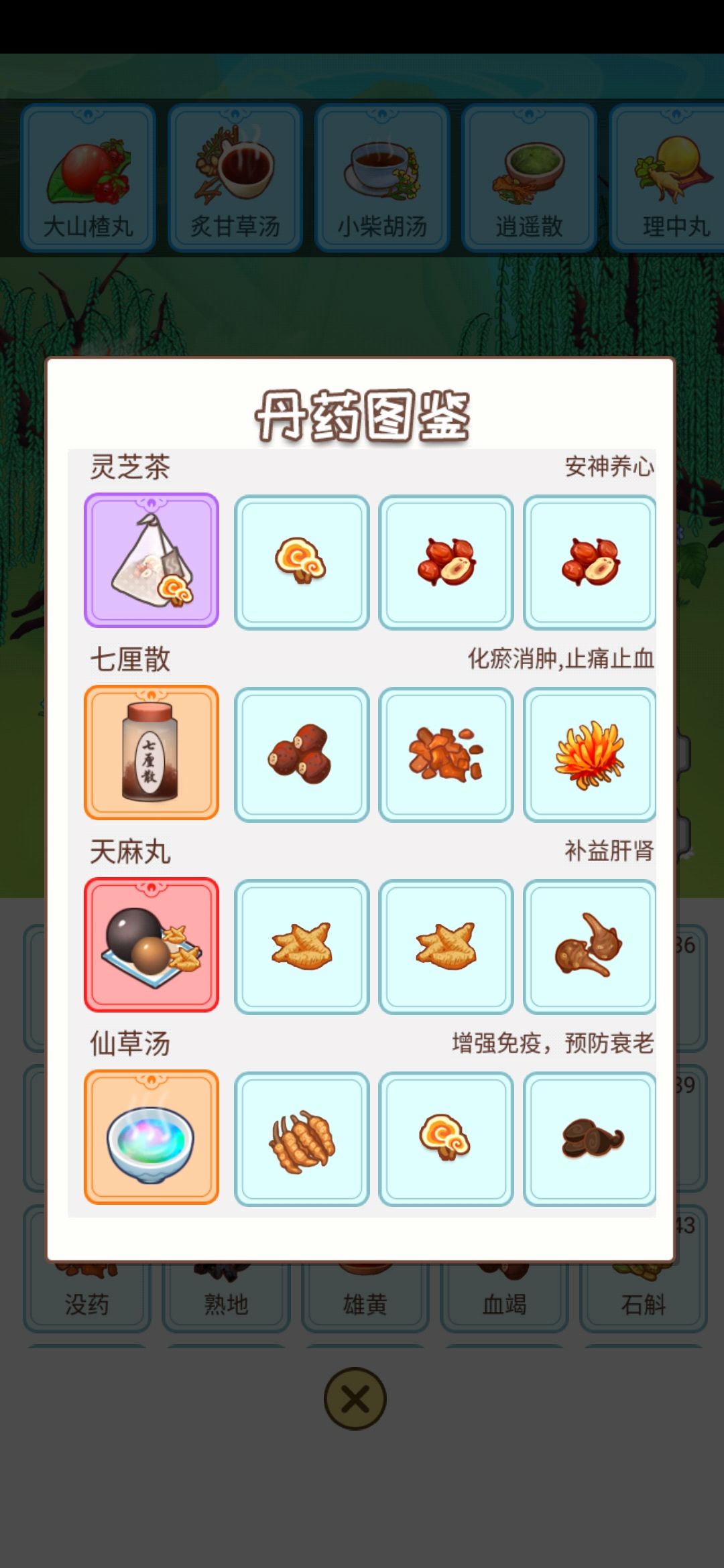Image resolution: width=724 pixels, height=1568 pixels.
Task: Open the 小柴胡汤 recipe card
Action: (381, 178)
